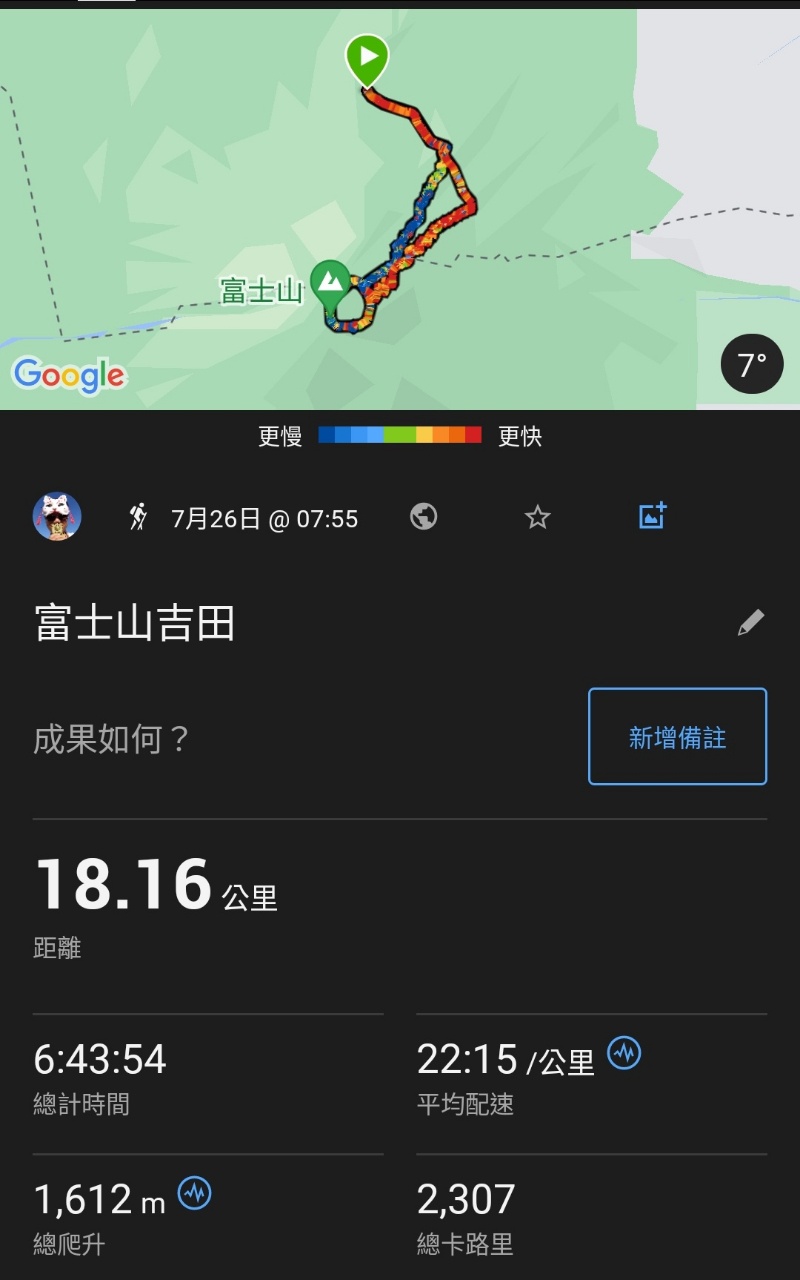Viewport: 800px width, 1280px height.
Task: Tap the 7° temperature badge on map
Action: coord(752,366)
